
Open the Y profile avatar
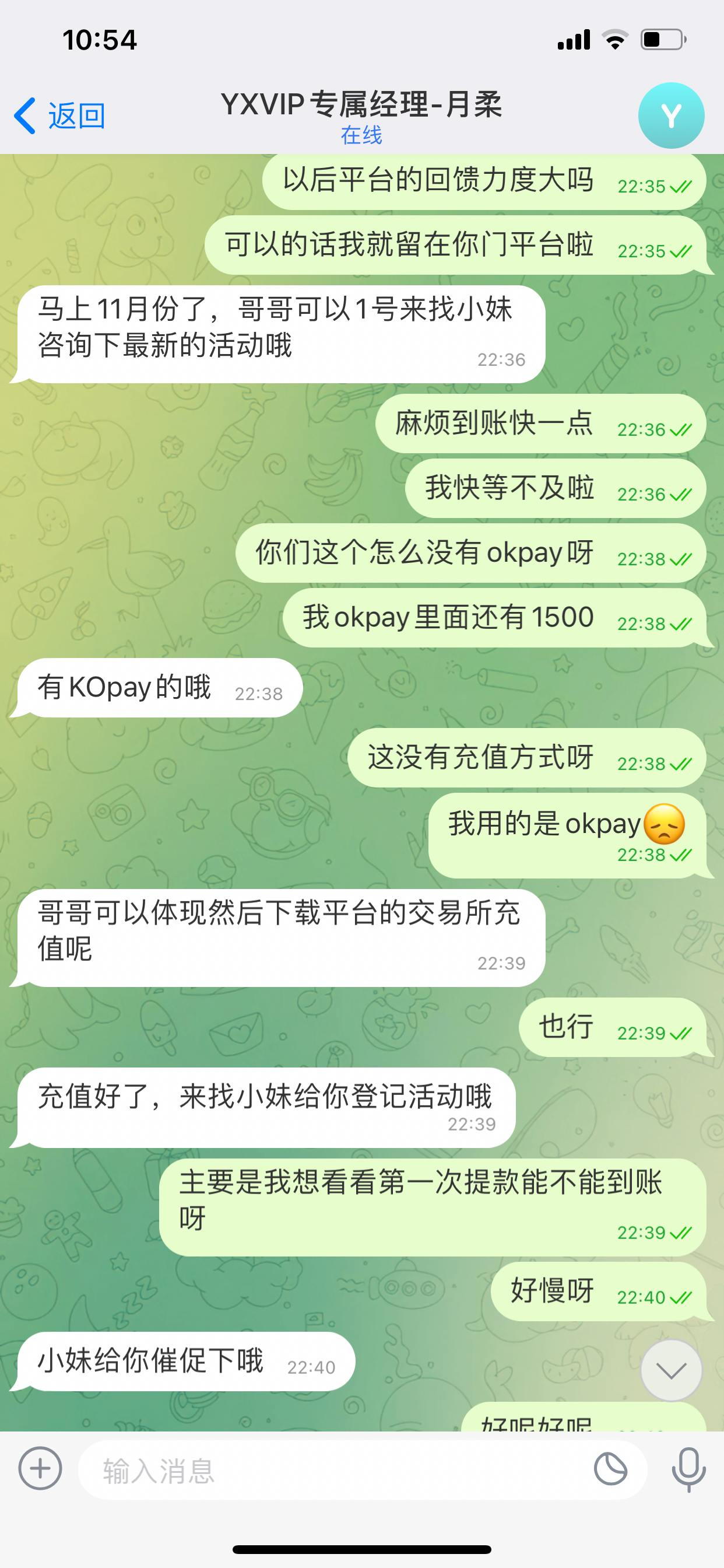[670, 116]
